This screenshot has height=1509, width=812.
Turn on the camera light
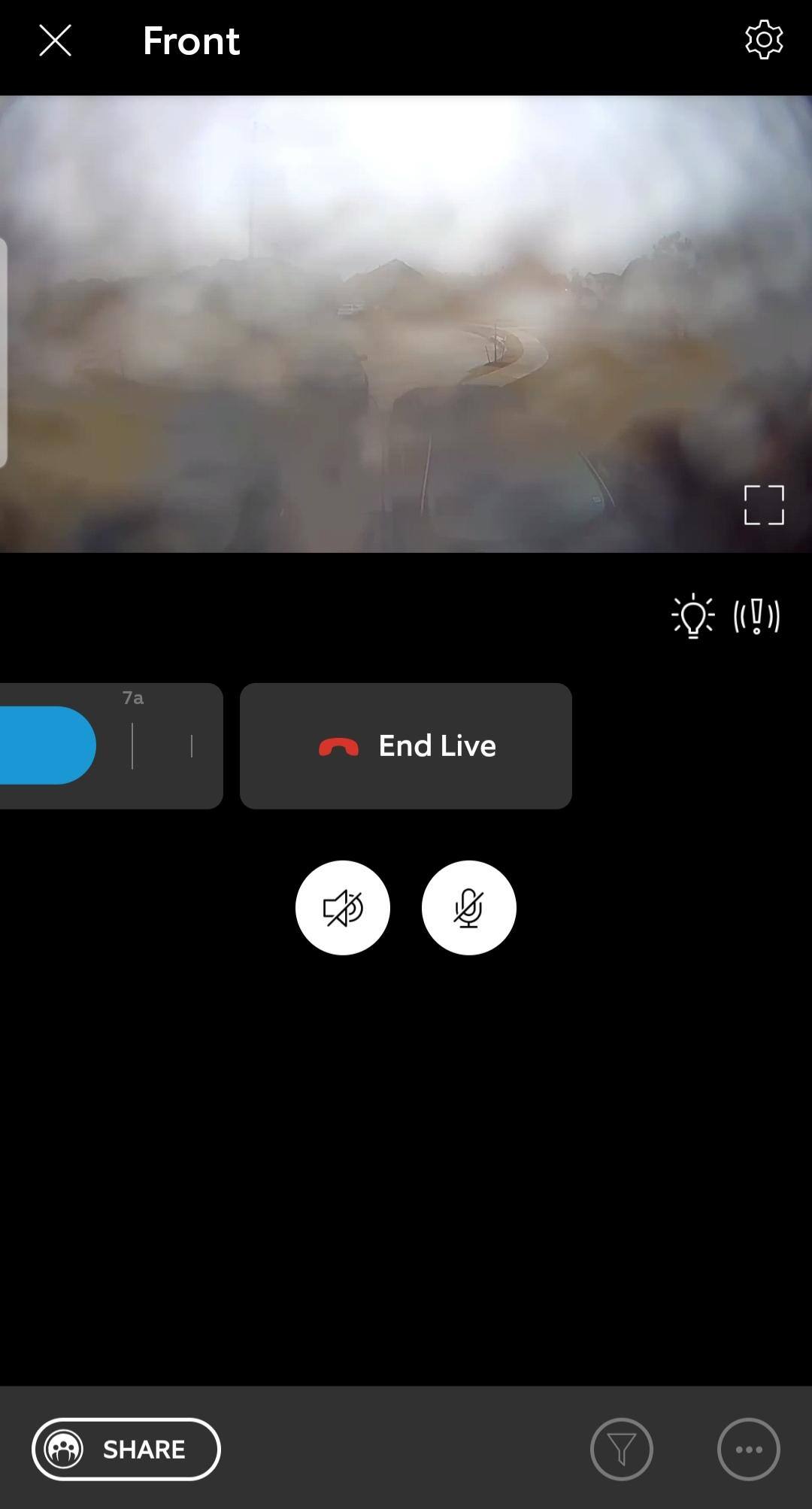pos(692,616)
